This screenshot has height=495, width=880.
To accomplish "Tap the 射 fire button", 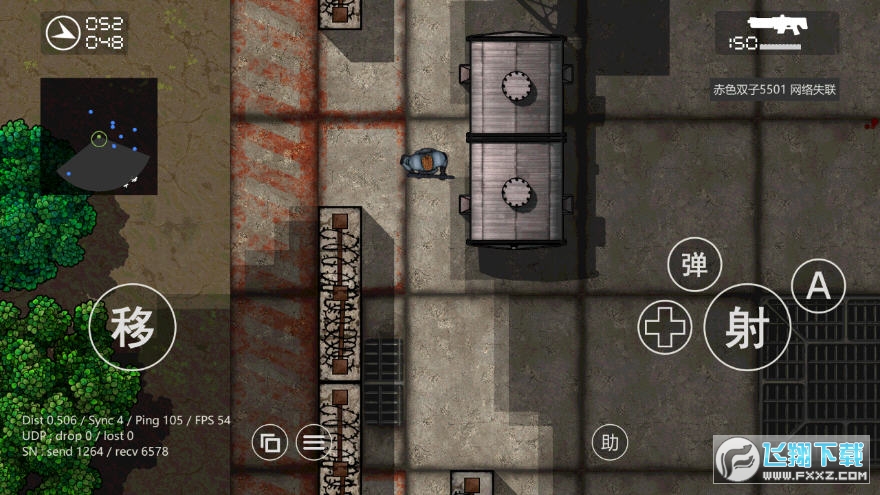I will click(747, 327).
